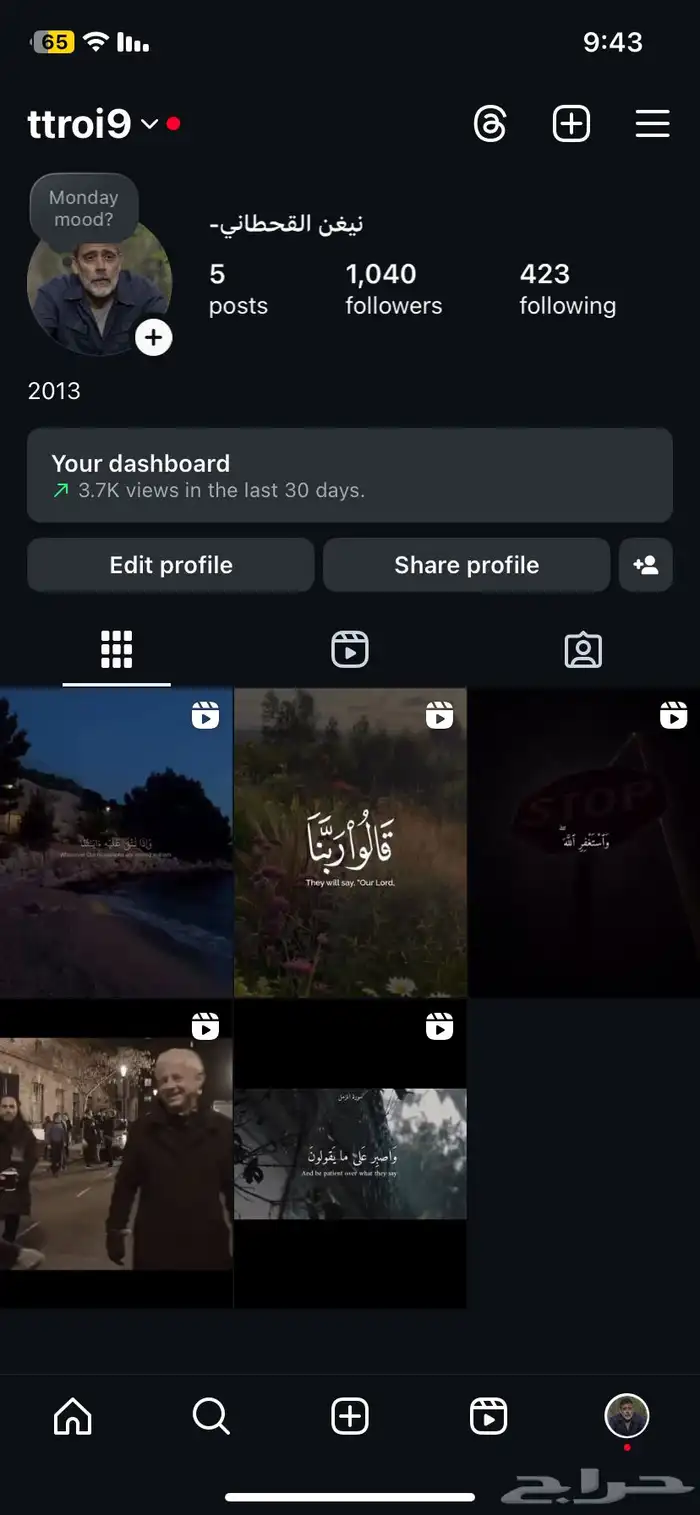Viewport: 700px width, 1515px height.
Task: Open Reels in bottom navigation
Action: [x=488, y=1416]
